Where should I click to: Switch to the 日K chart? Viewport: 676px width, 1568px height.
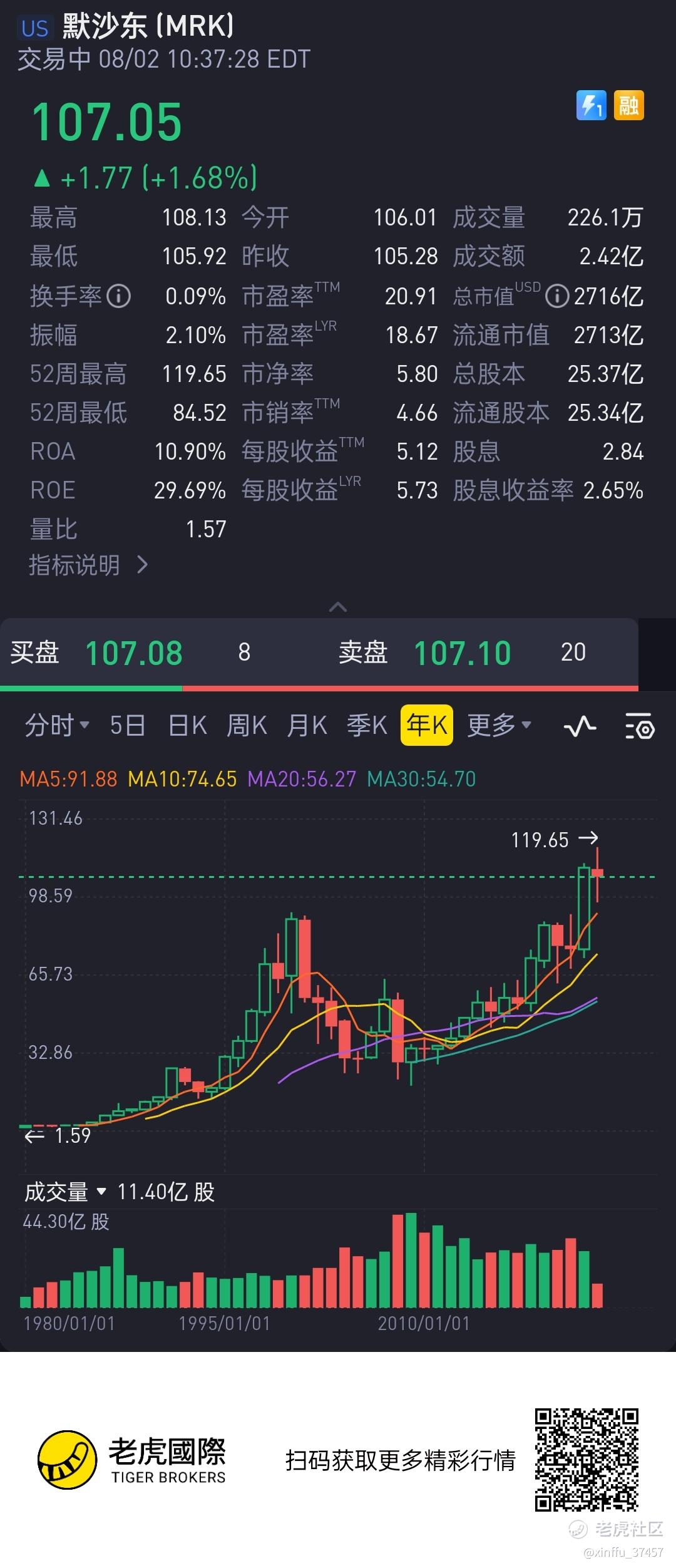pos(187,726)
